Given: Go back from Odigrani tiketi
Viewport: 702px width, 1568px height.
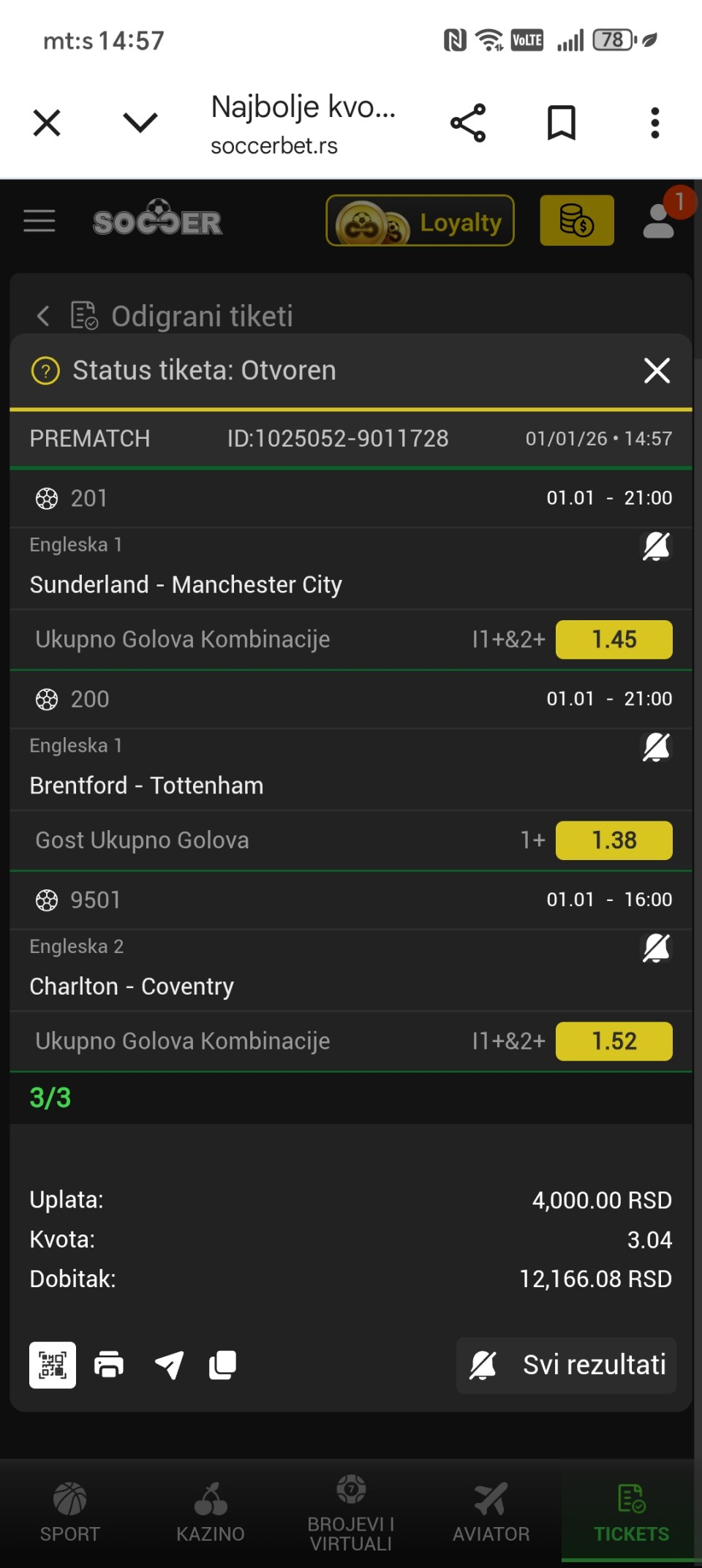Looking at the screenshot, I should point(44,316).
